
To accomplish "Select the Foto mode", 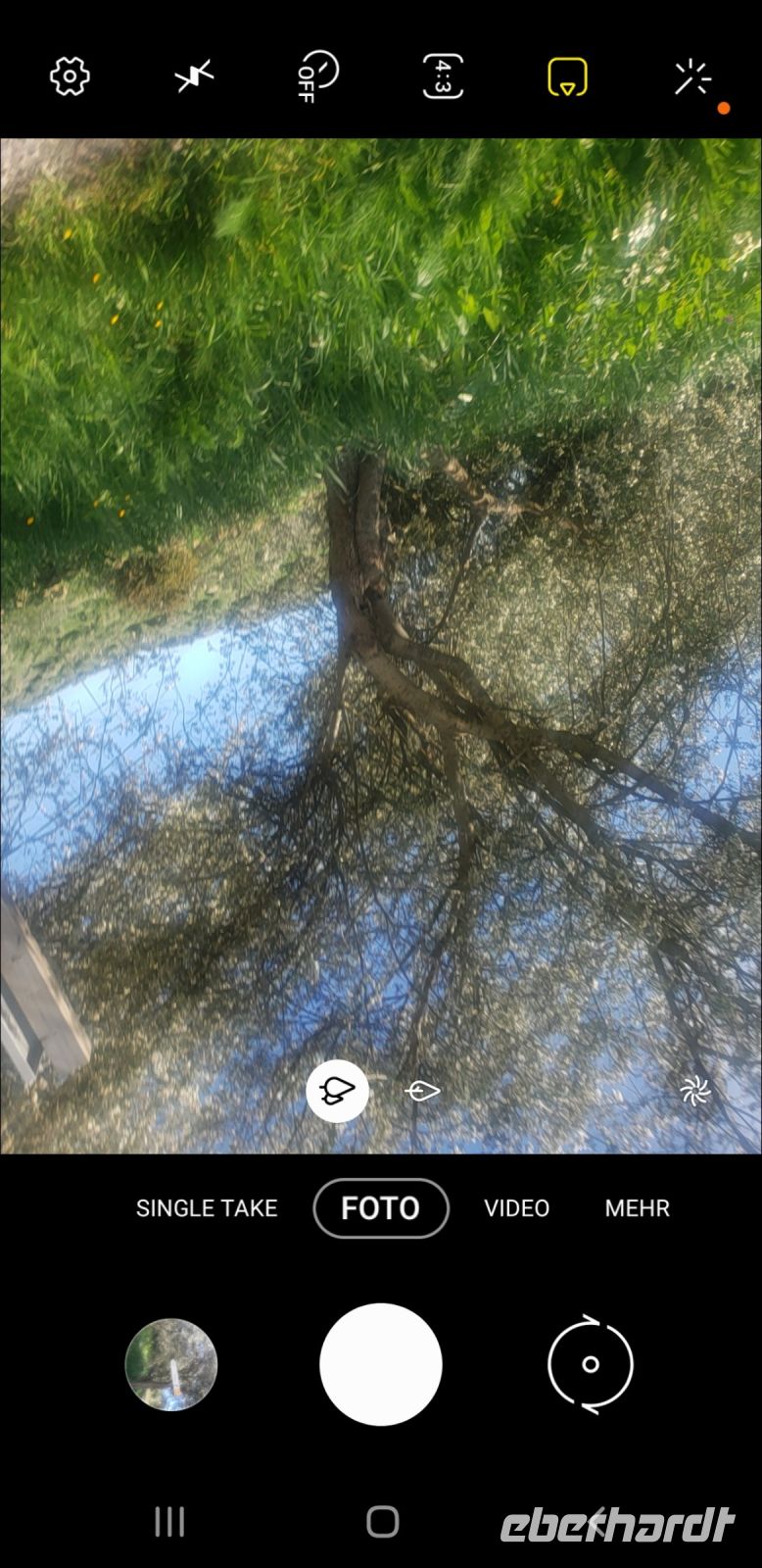I will click(x=381, y=1208).
